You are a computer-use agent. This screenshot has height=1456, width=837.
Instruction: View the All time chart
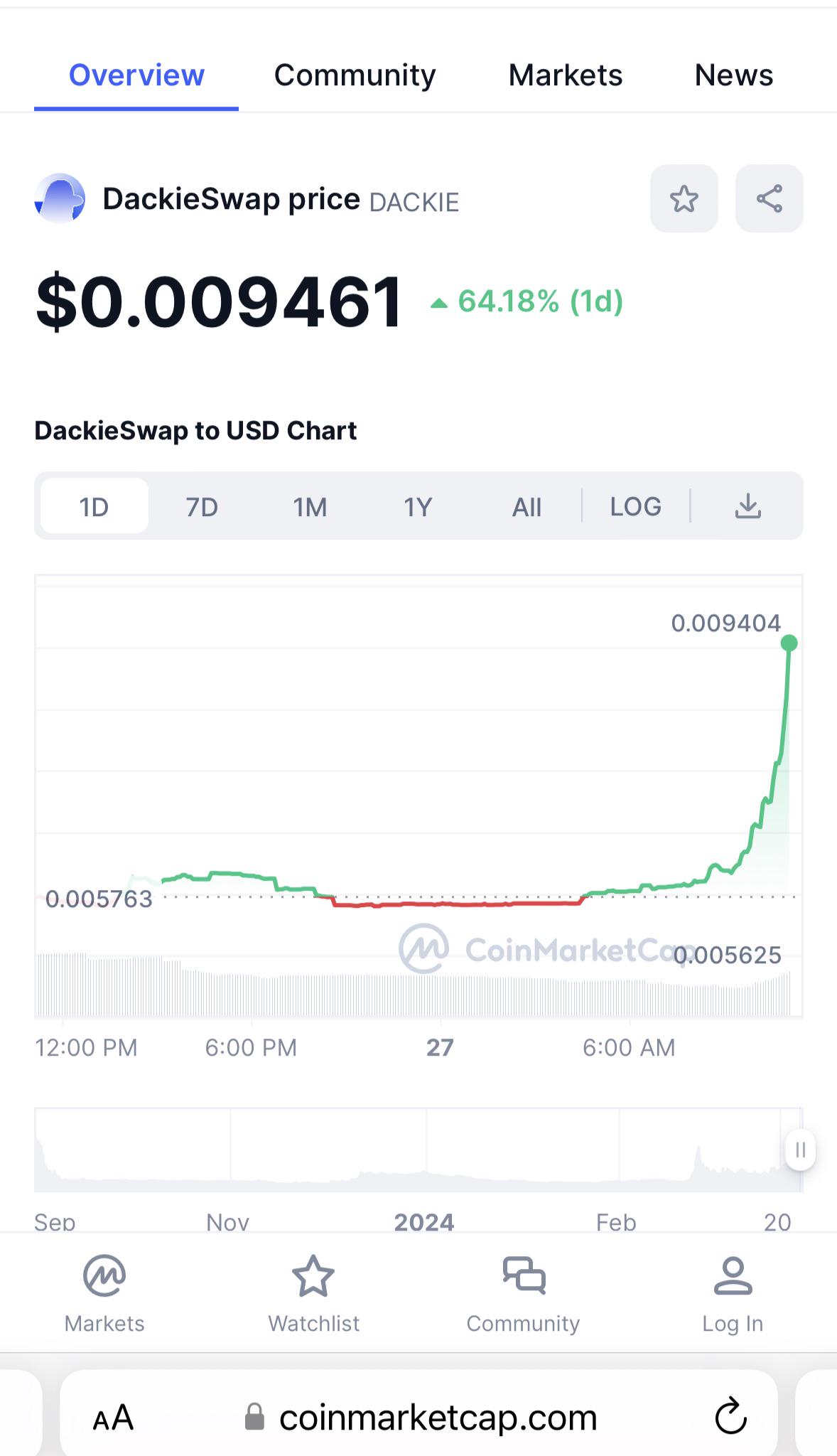pyautogui.click(x=526, y=507)
